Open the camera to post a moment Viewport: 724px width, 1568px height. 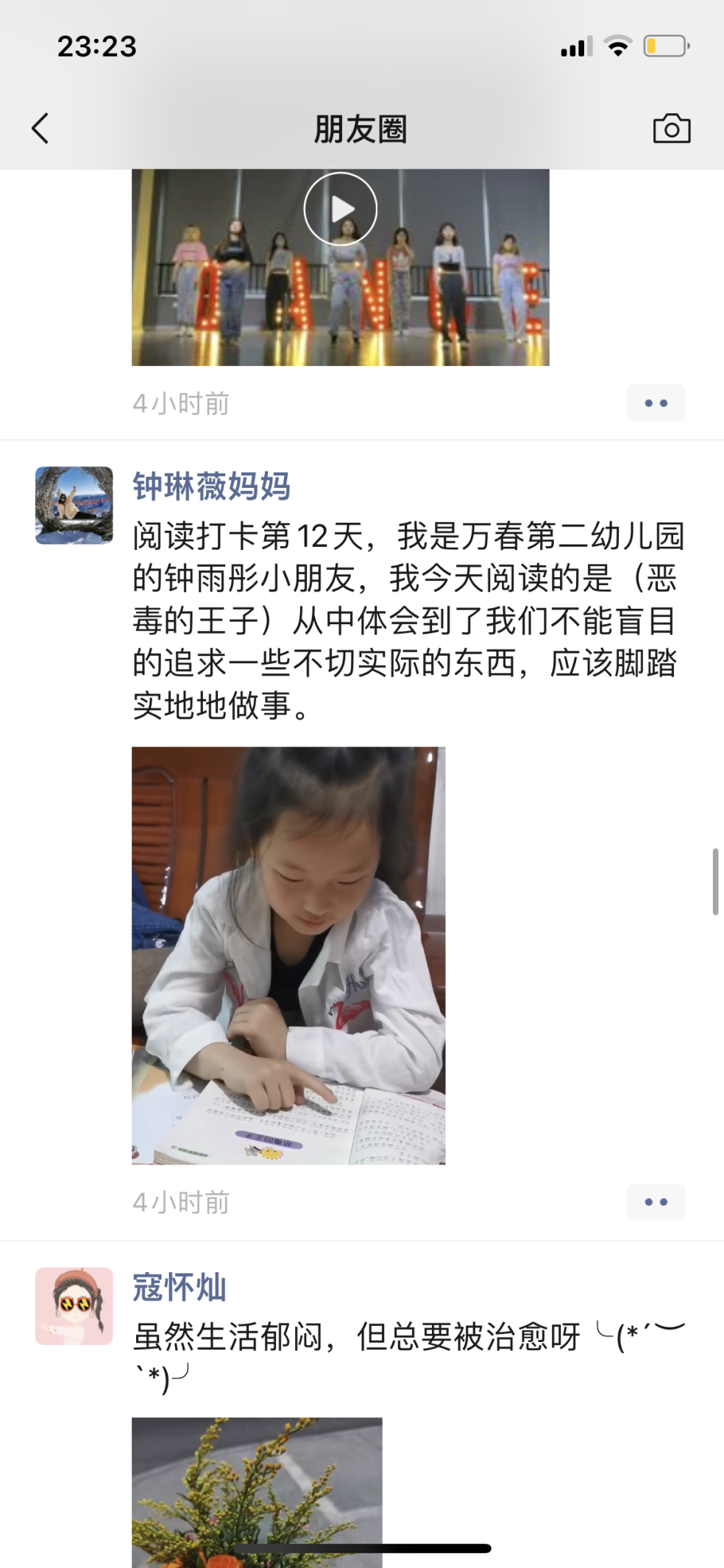click(x=671, y=129)
